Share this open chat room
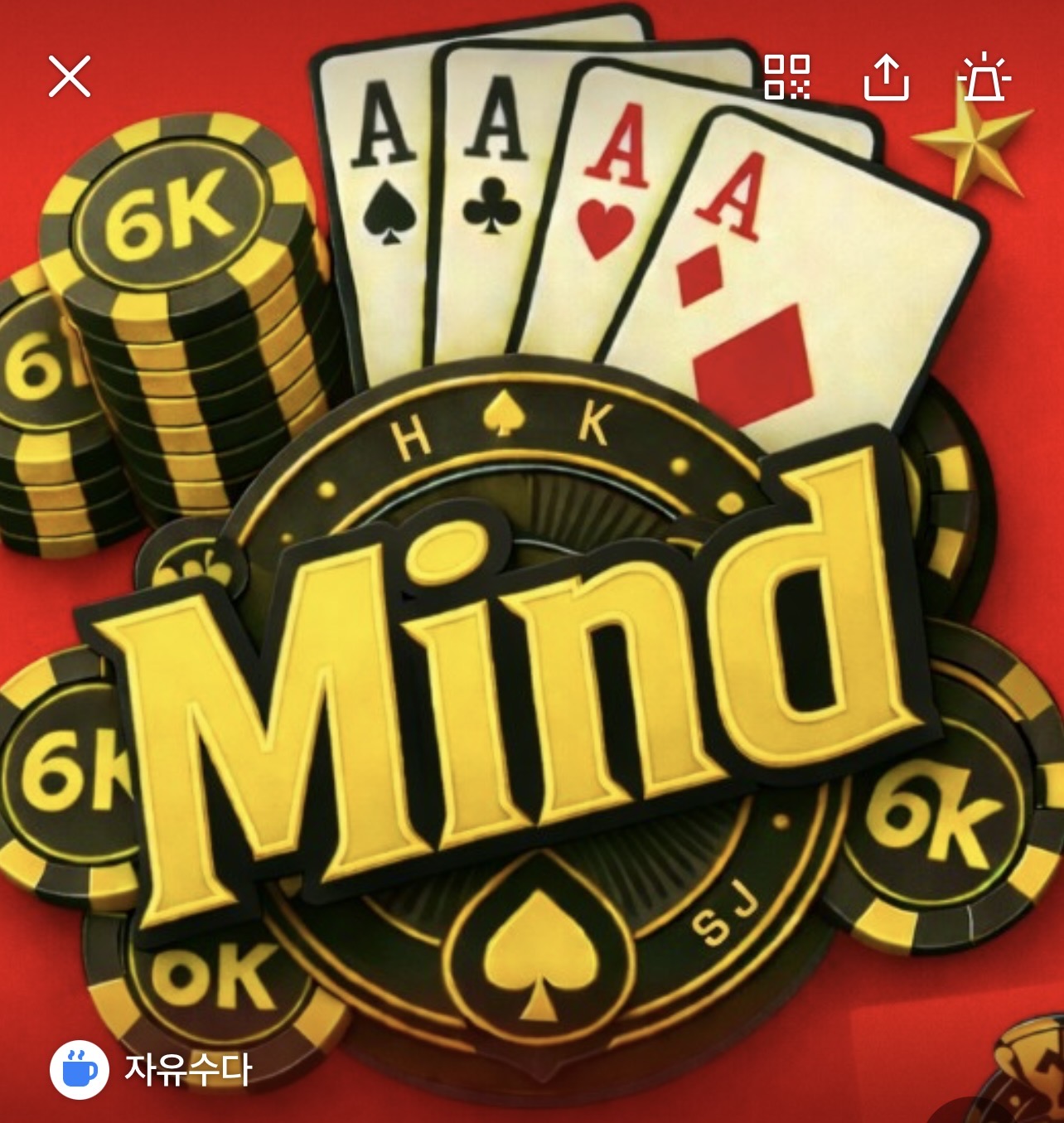 (886, 77)
